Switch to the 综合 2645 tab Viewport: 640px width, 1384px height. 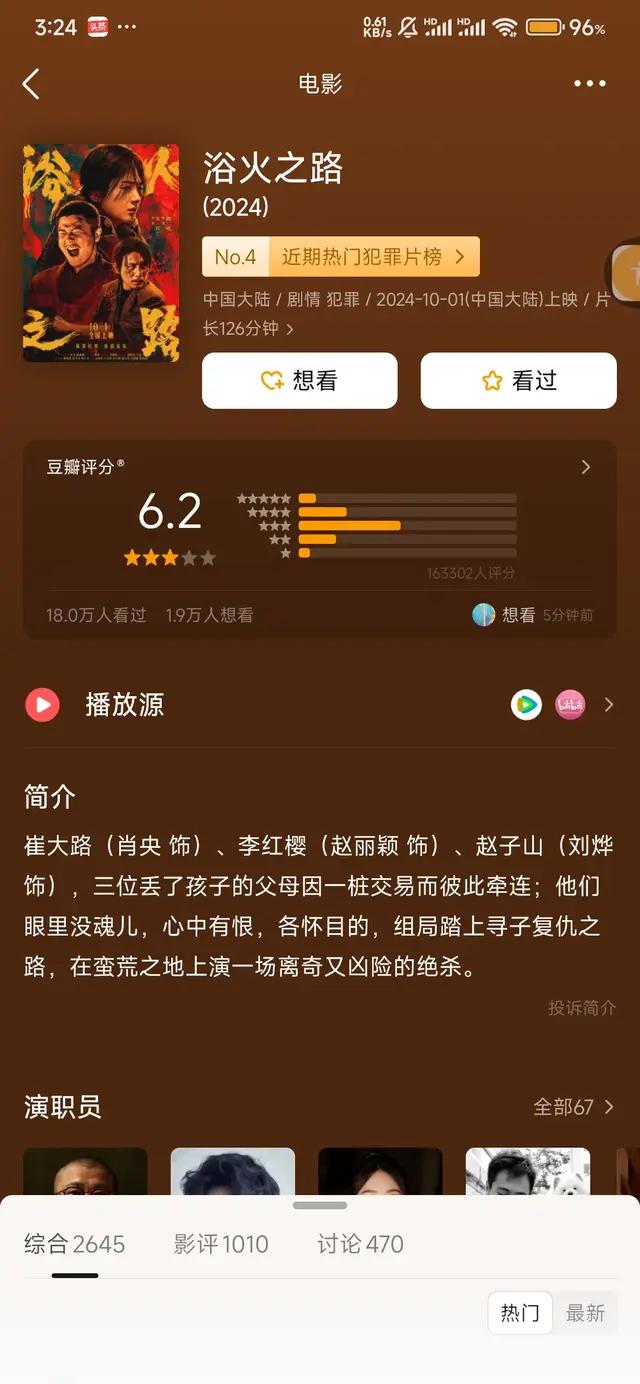pyautogui.click(x=74, y=1244)
